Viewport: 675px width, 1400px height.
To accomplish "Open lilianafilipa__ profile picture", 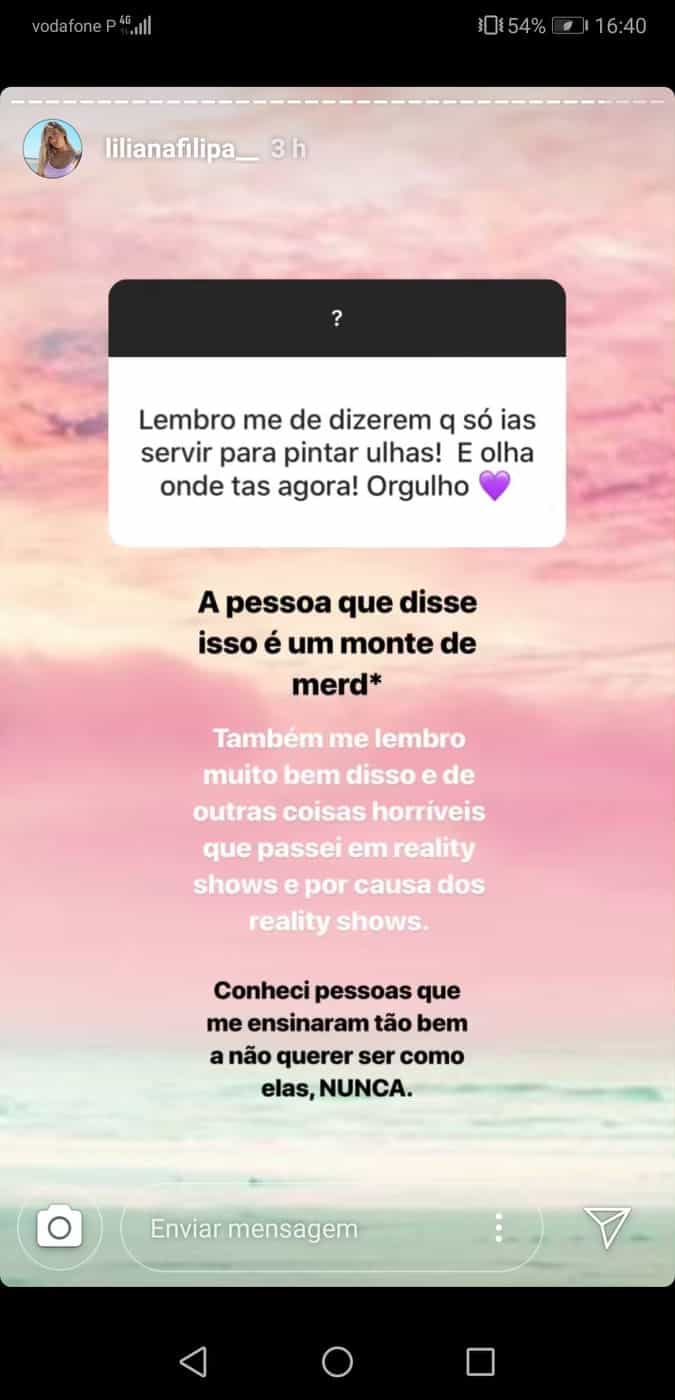I will click(52, 149).
